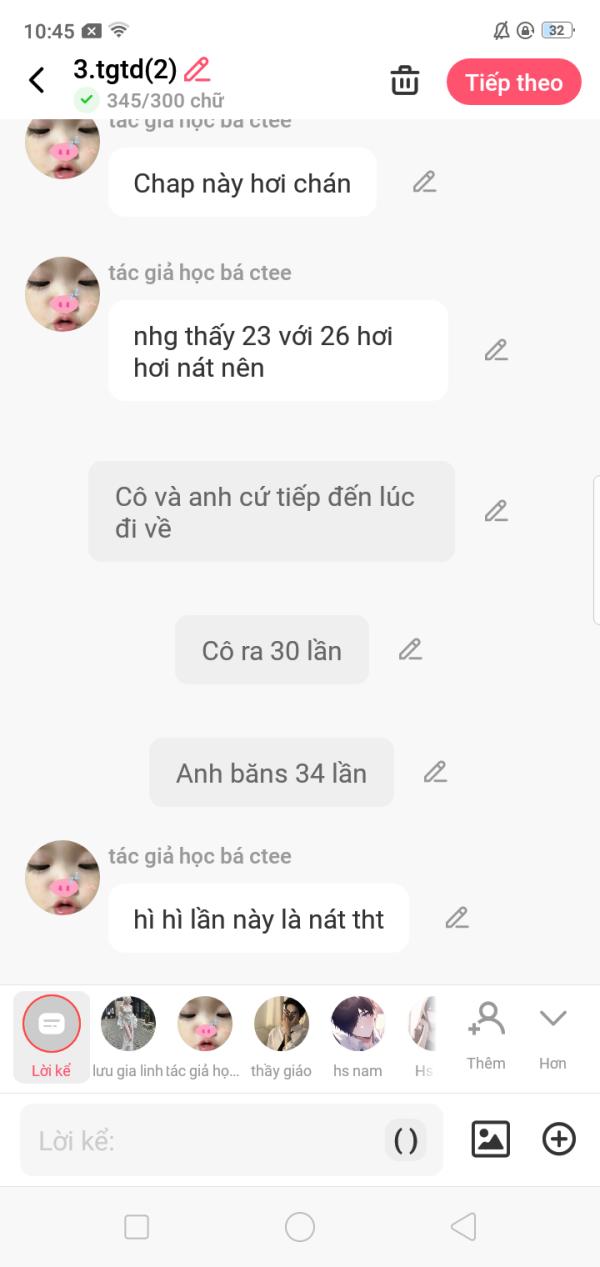Attach an image to the story
600x1267 pixels.
[x=490, y=1139]
